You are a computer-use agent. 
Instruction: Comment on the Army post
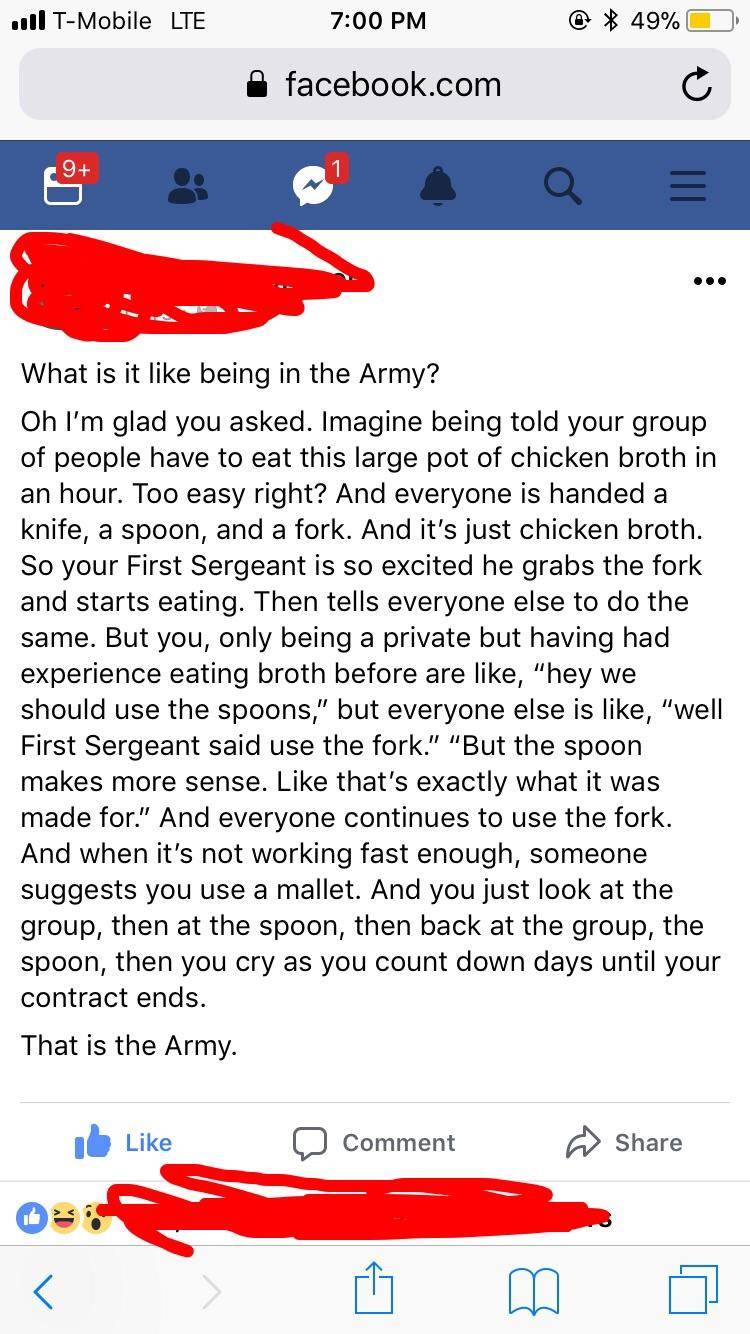pyautogui.click(x=374, y=1142)
